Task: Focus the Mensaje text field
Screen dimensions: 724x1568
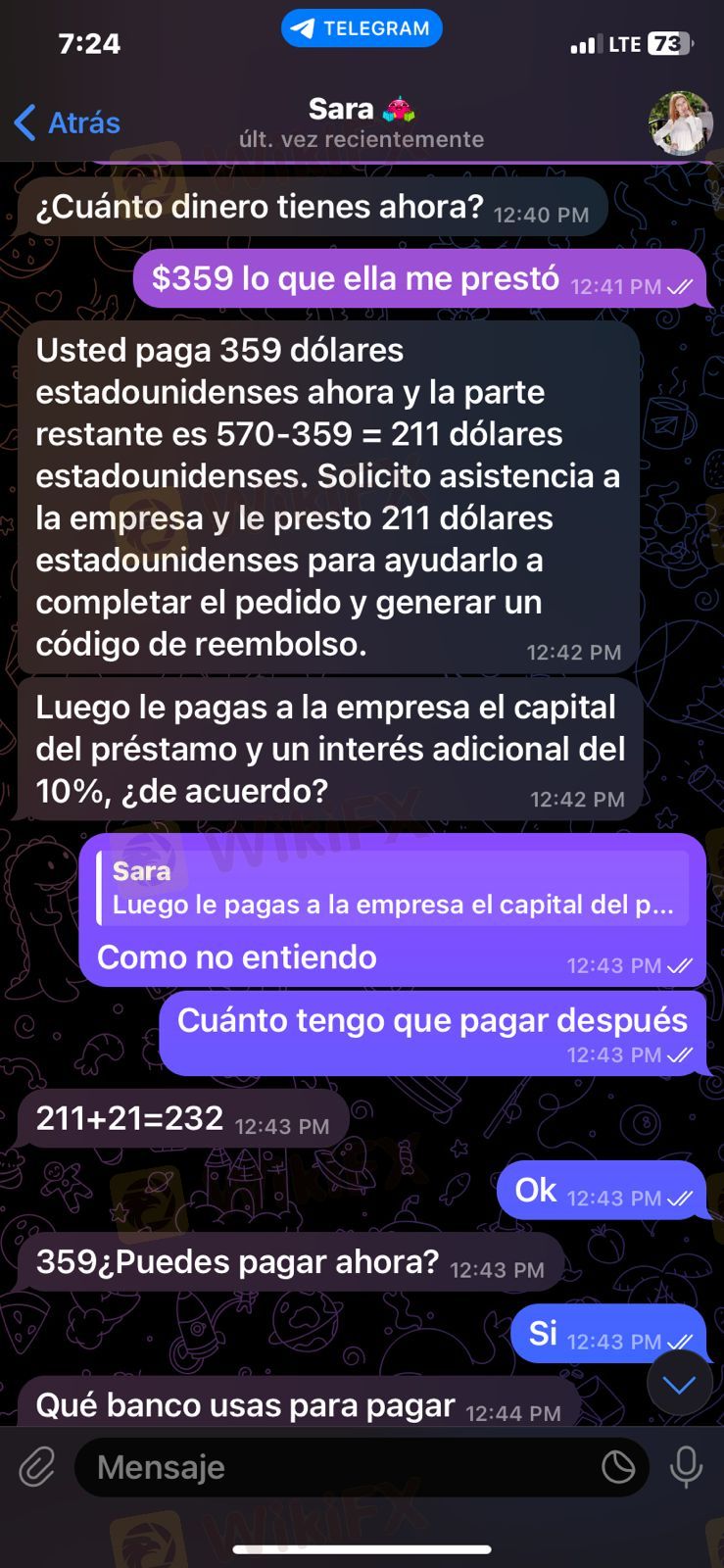Action: click(333, 1467)
